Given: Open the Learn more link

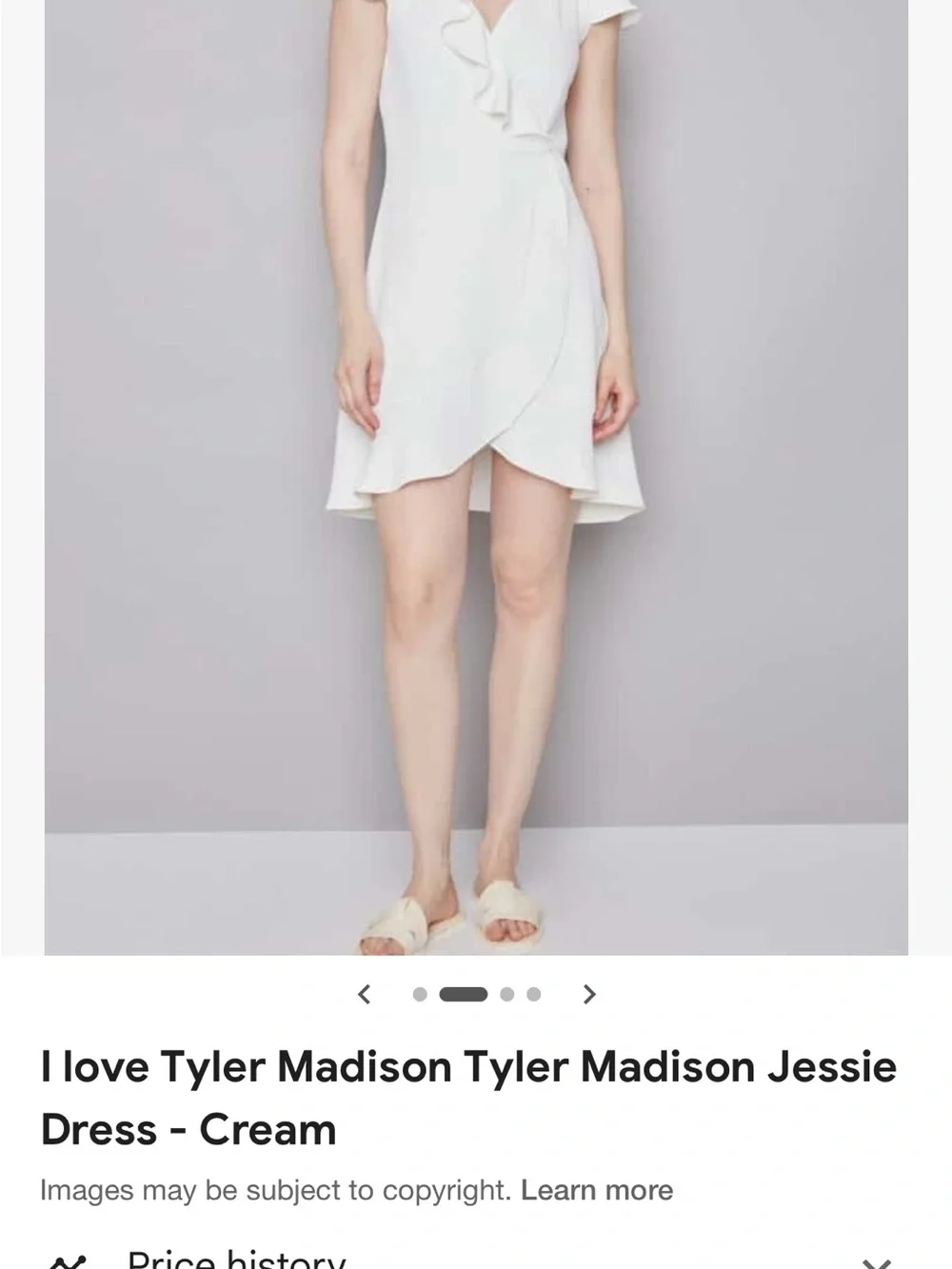Looking at the screenshot, I should click(597, 1190).
